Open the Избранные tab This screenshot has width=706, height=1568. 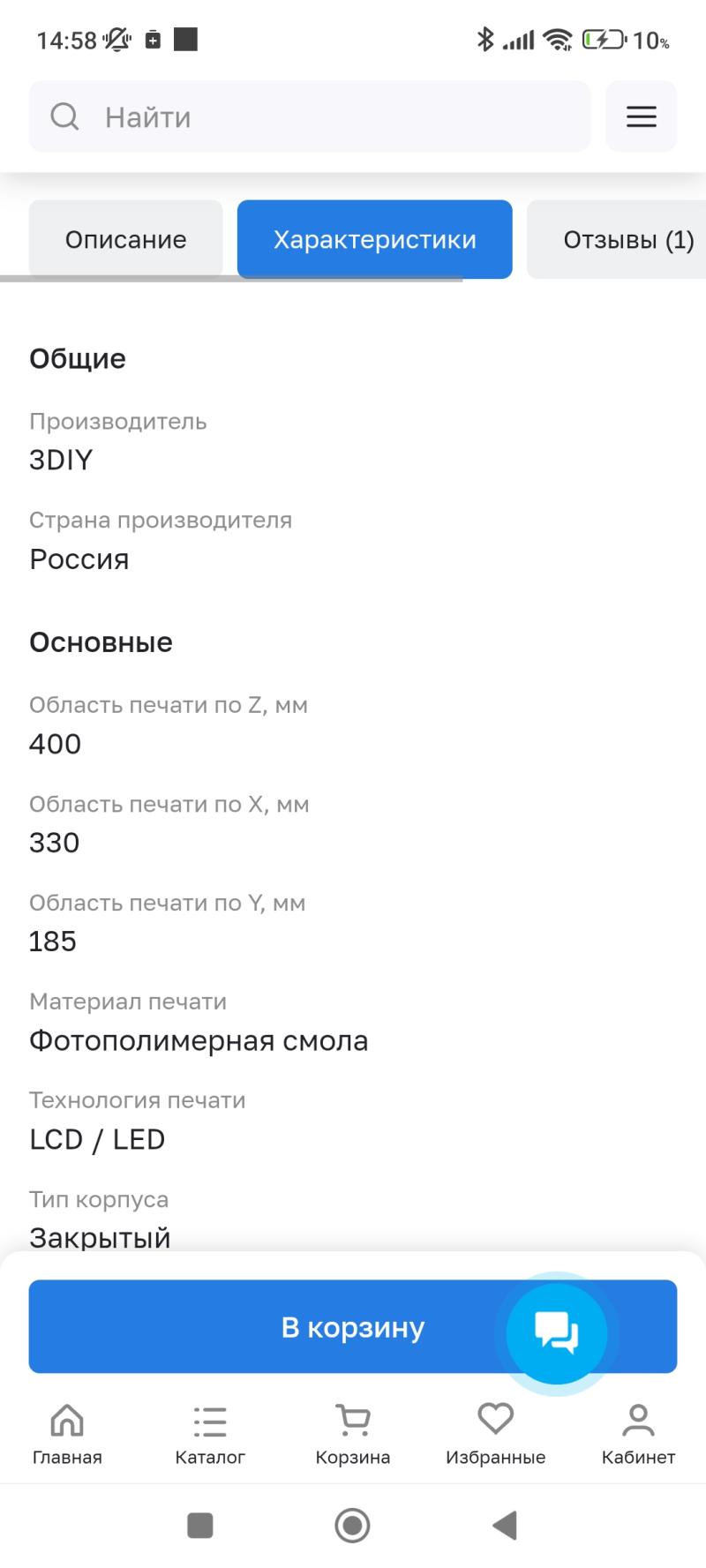click(495, 1435)
